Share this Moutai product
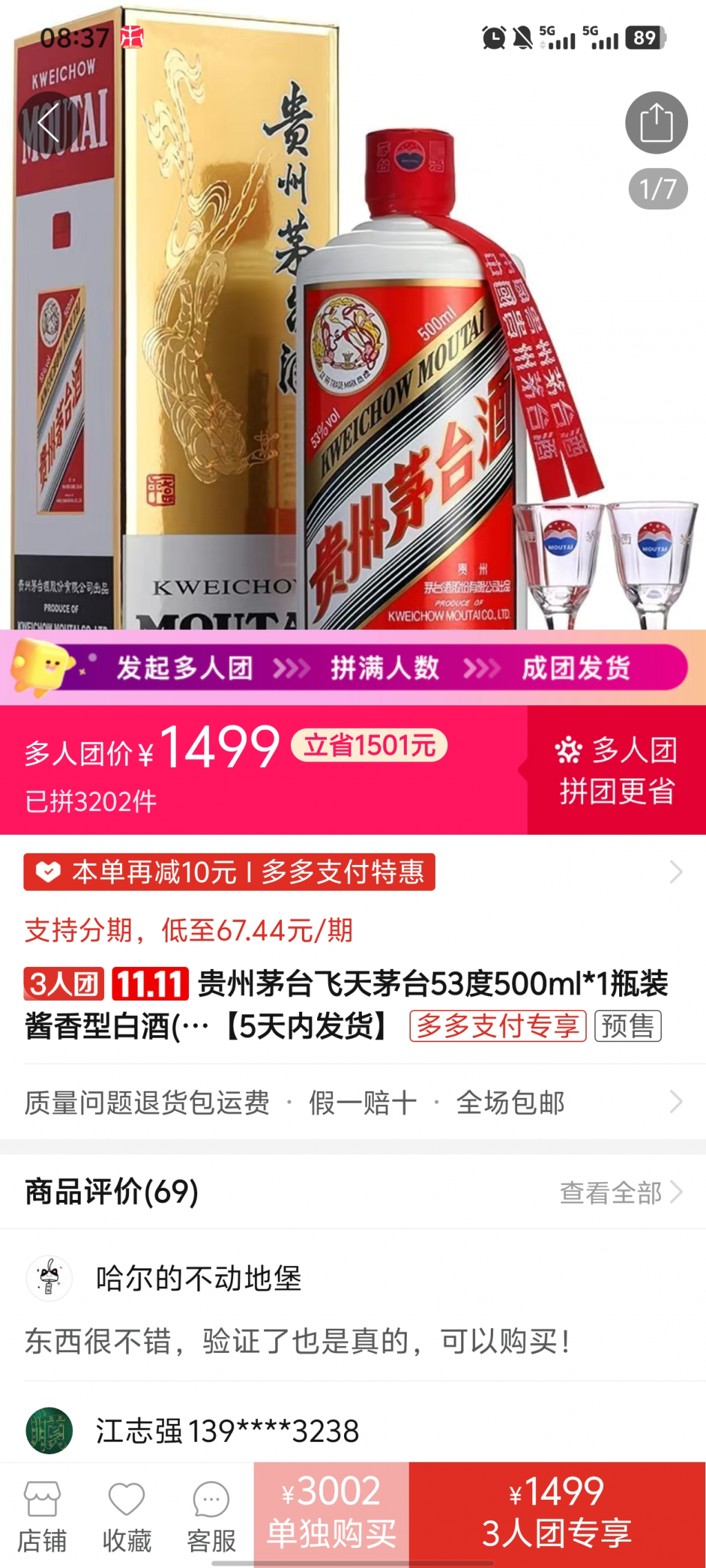Screen dimensions: 706x1568 point(656,123)
